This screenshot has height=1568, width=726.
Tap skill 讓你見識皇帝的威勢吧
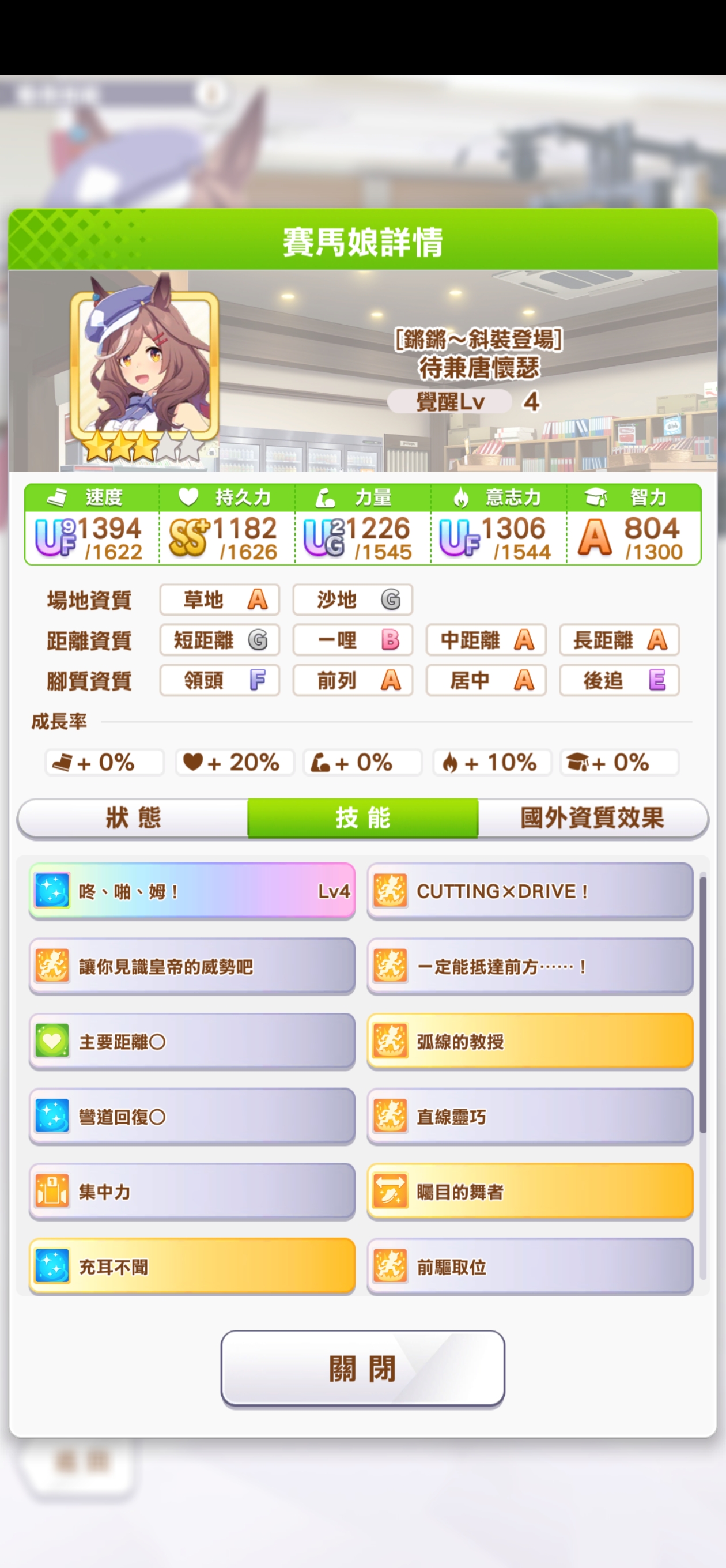(x=192, y=967)
